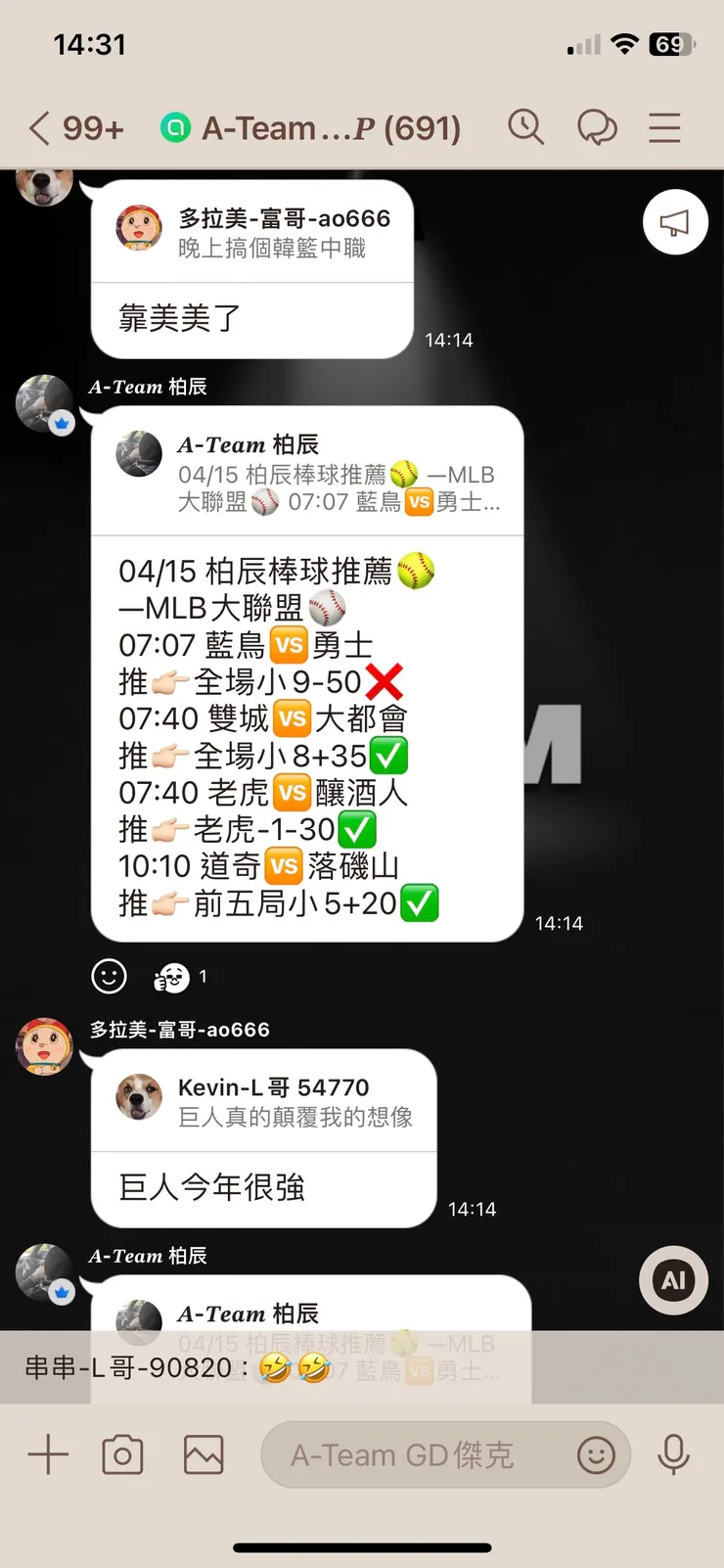The image size is (724, 1568).
Task: Tap the speech bubble chat icon in header
Action: click(598, 127)
